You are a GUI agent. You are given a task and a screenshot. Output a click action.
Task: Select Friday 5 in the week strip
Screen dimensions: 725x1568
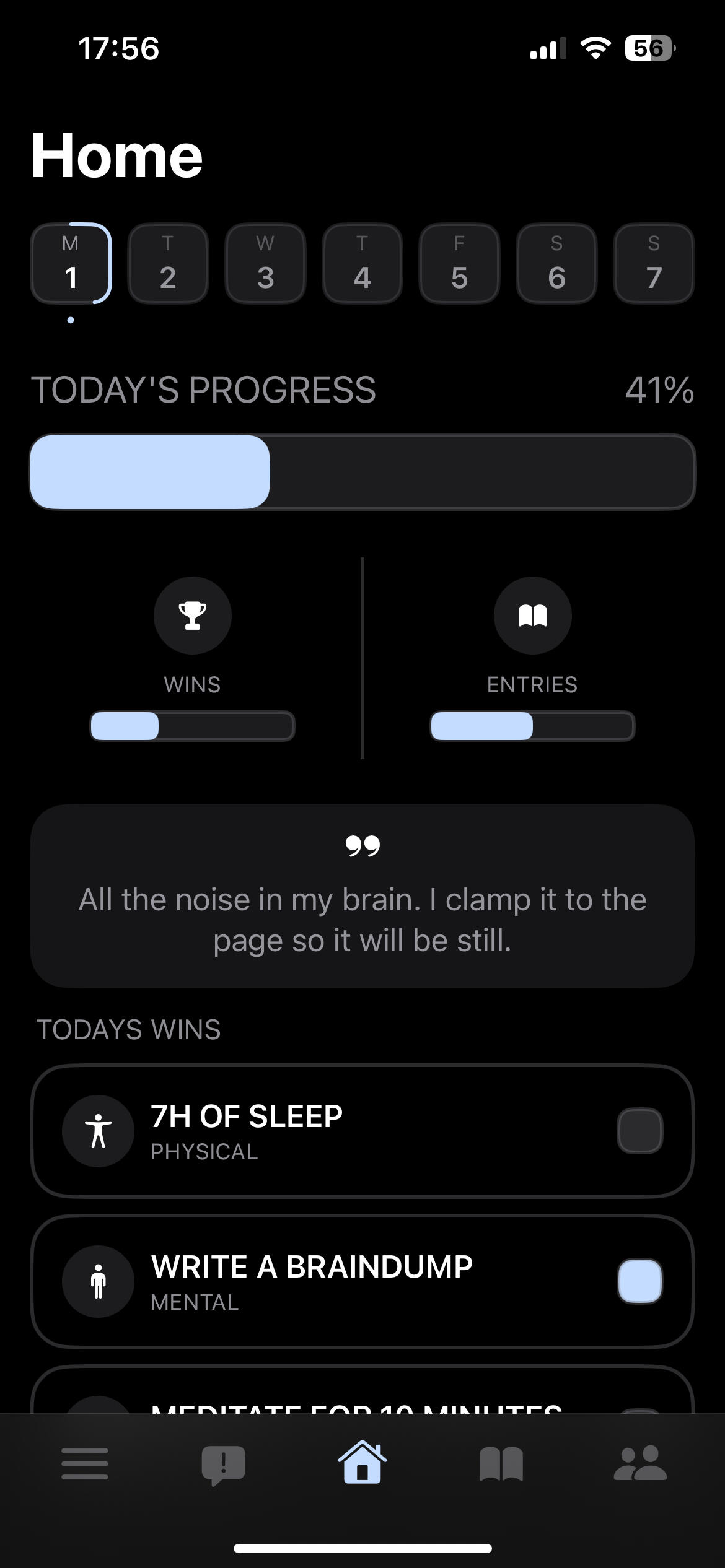point(459,264)
